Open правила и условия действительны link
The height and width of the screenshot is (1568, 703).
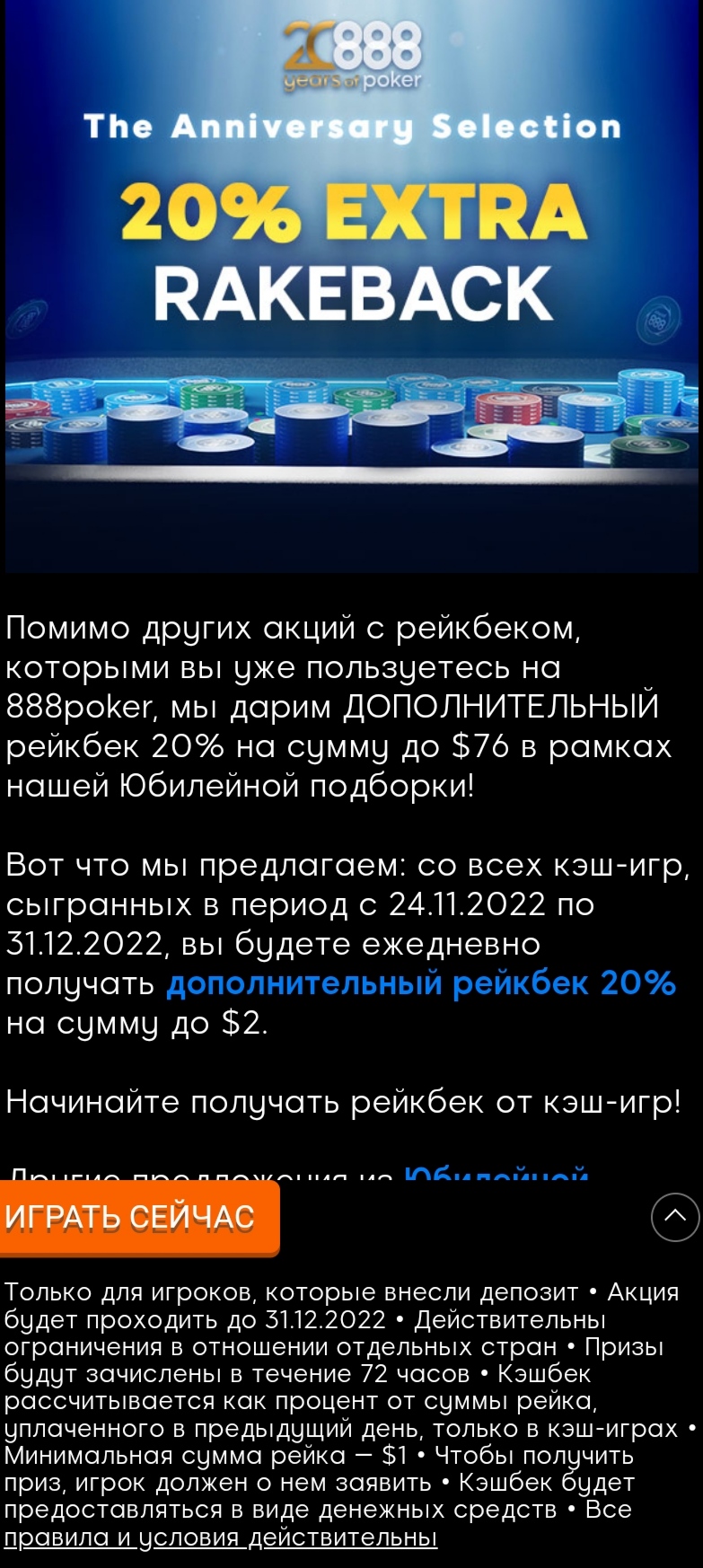pyautogui.click(x=221, y=1537)
